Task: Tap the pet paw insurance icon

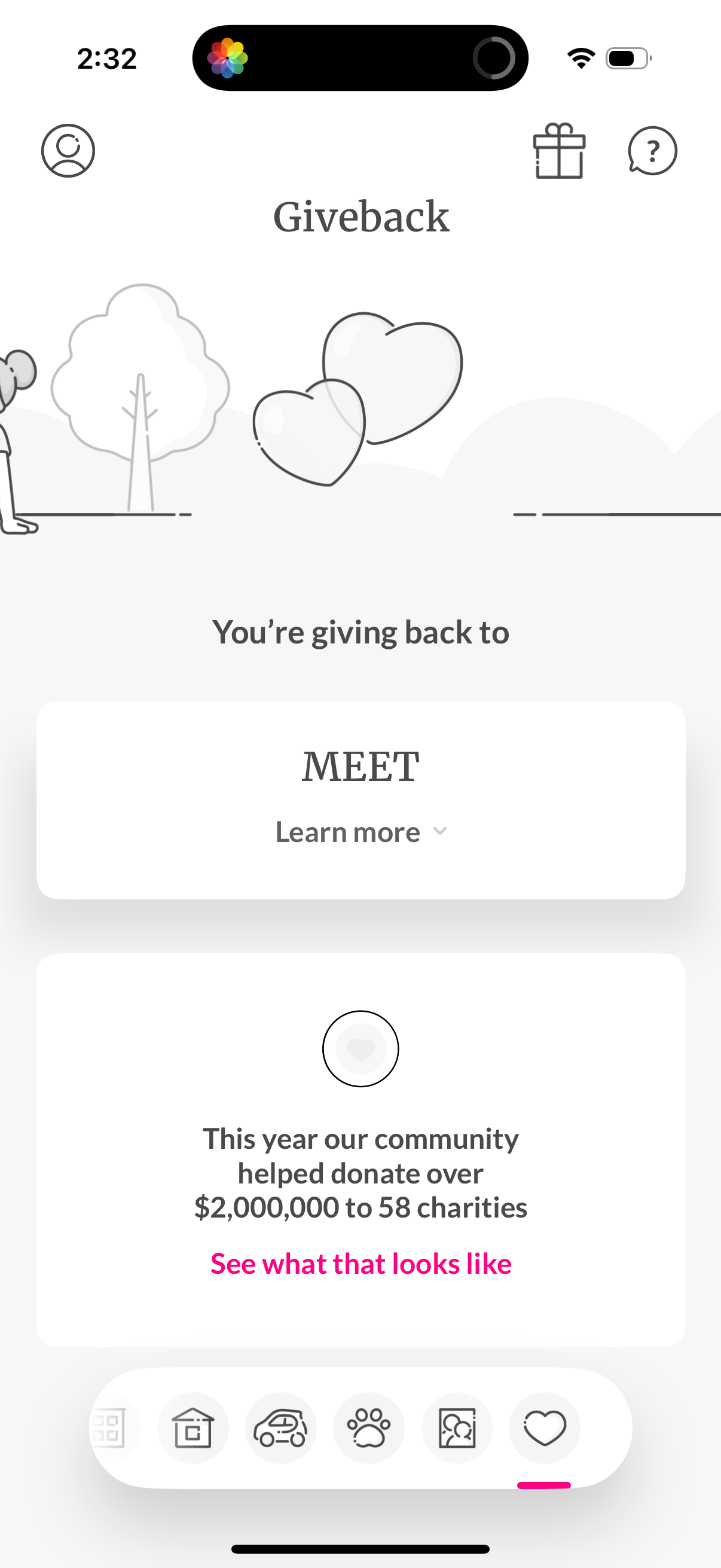Action: (x=369, y=1428)
